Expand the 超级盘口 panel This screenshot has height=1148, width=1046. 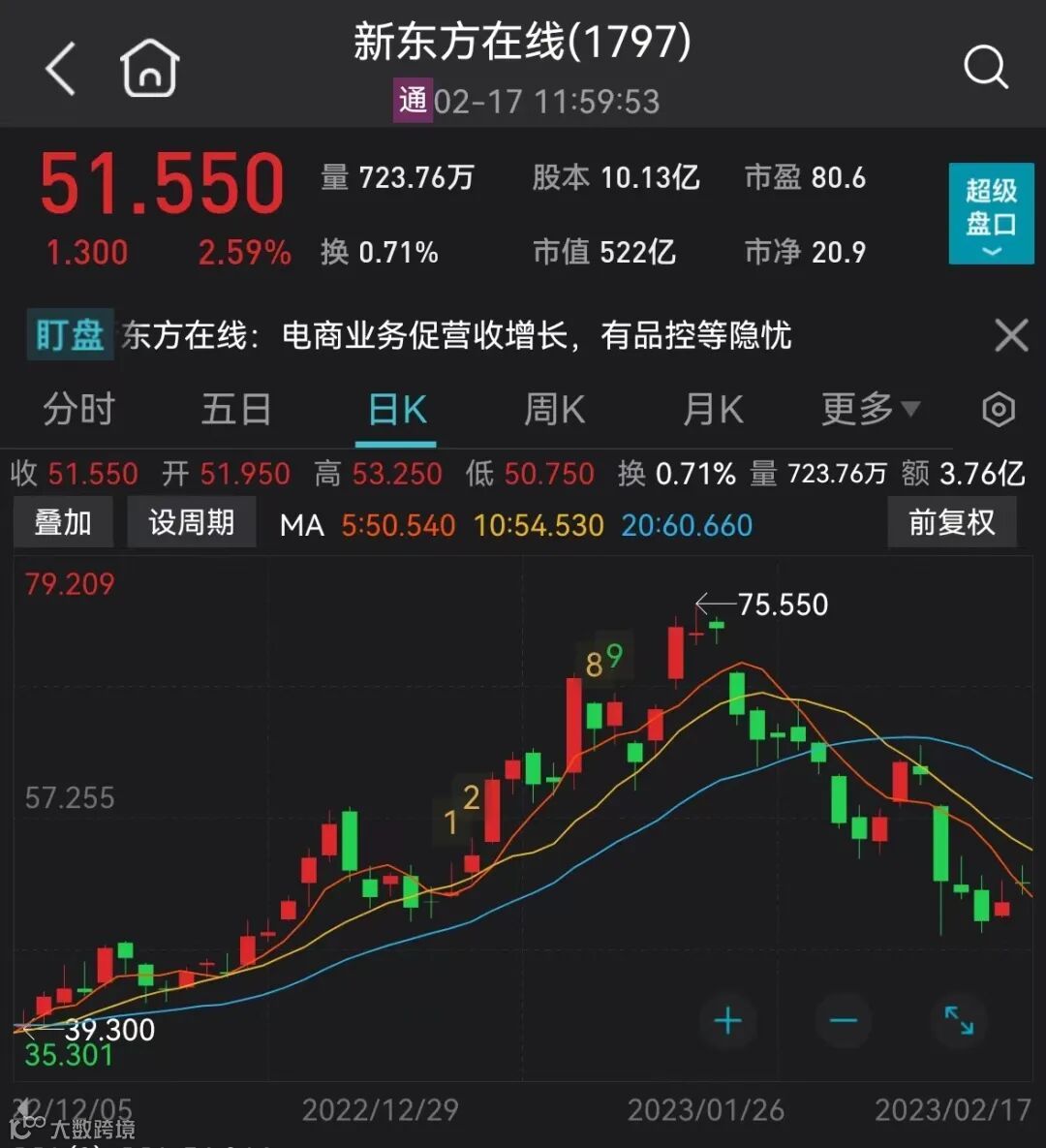pyautogui.click(x=991, y=214)
